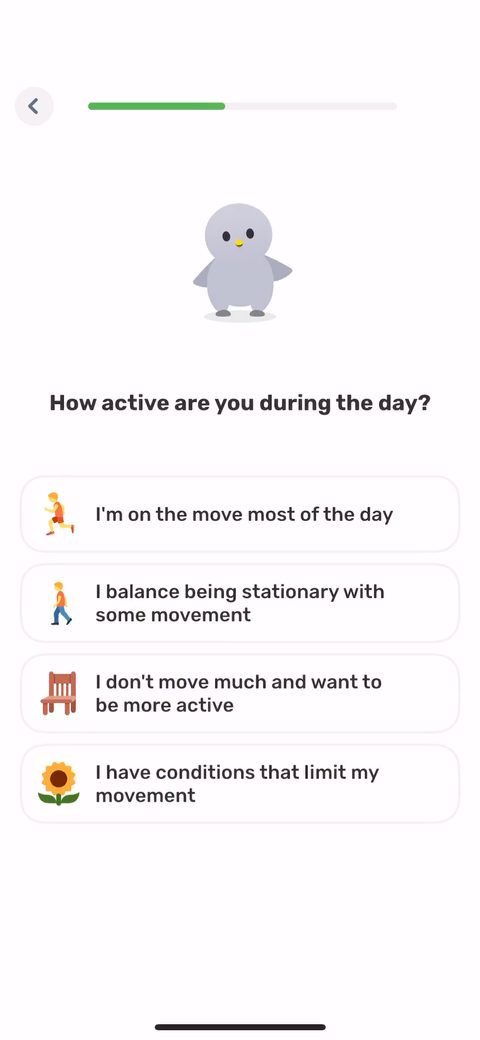This screenshot has width=480, height=1040.
Task: Pick I don't move much option
Action: tap(240, 693)
